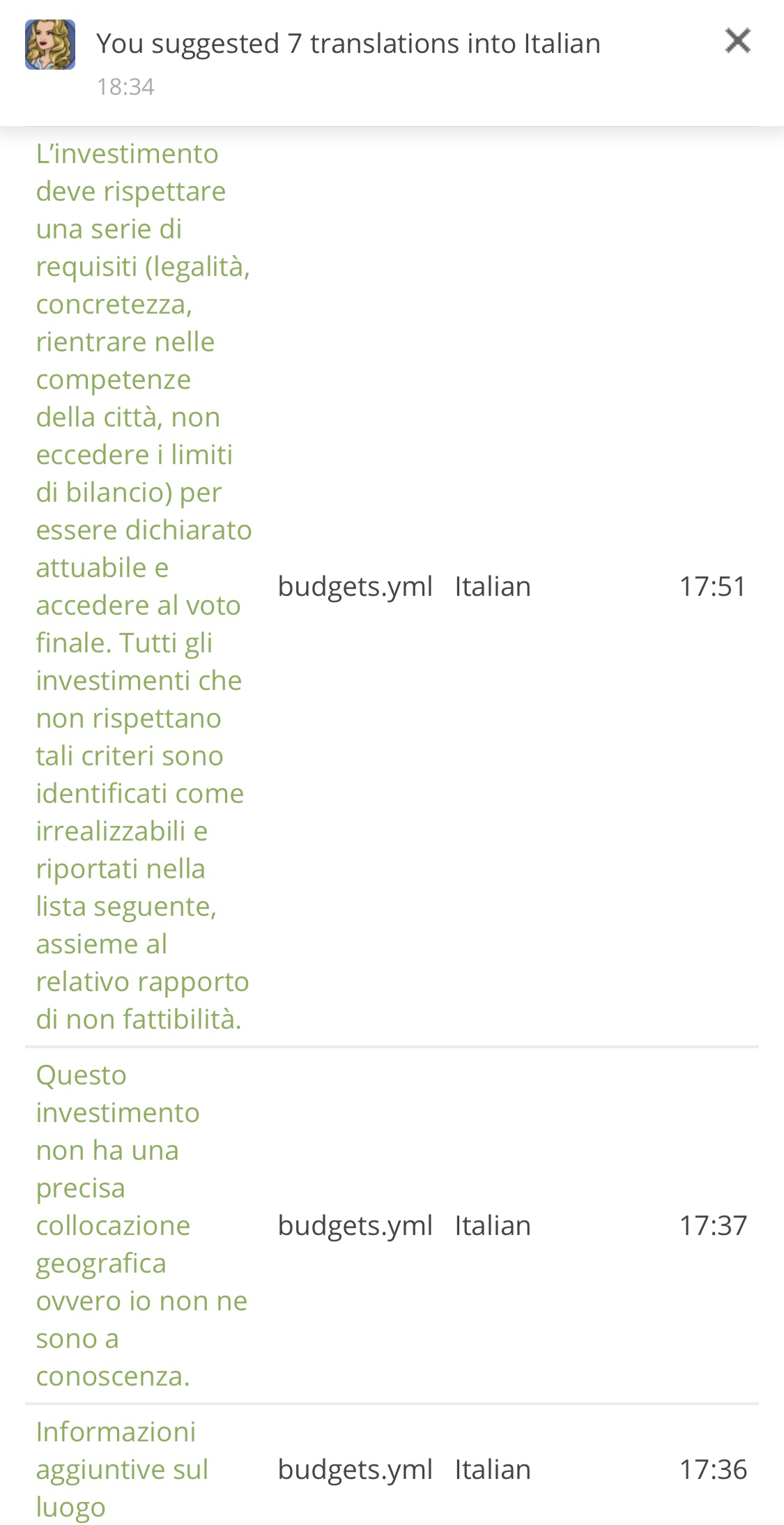Open the translation starting with "L'investimento deve rispettare"
The width and height of the screenshot is (784, 1525).
pos(143,586)
